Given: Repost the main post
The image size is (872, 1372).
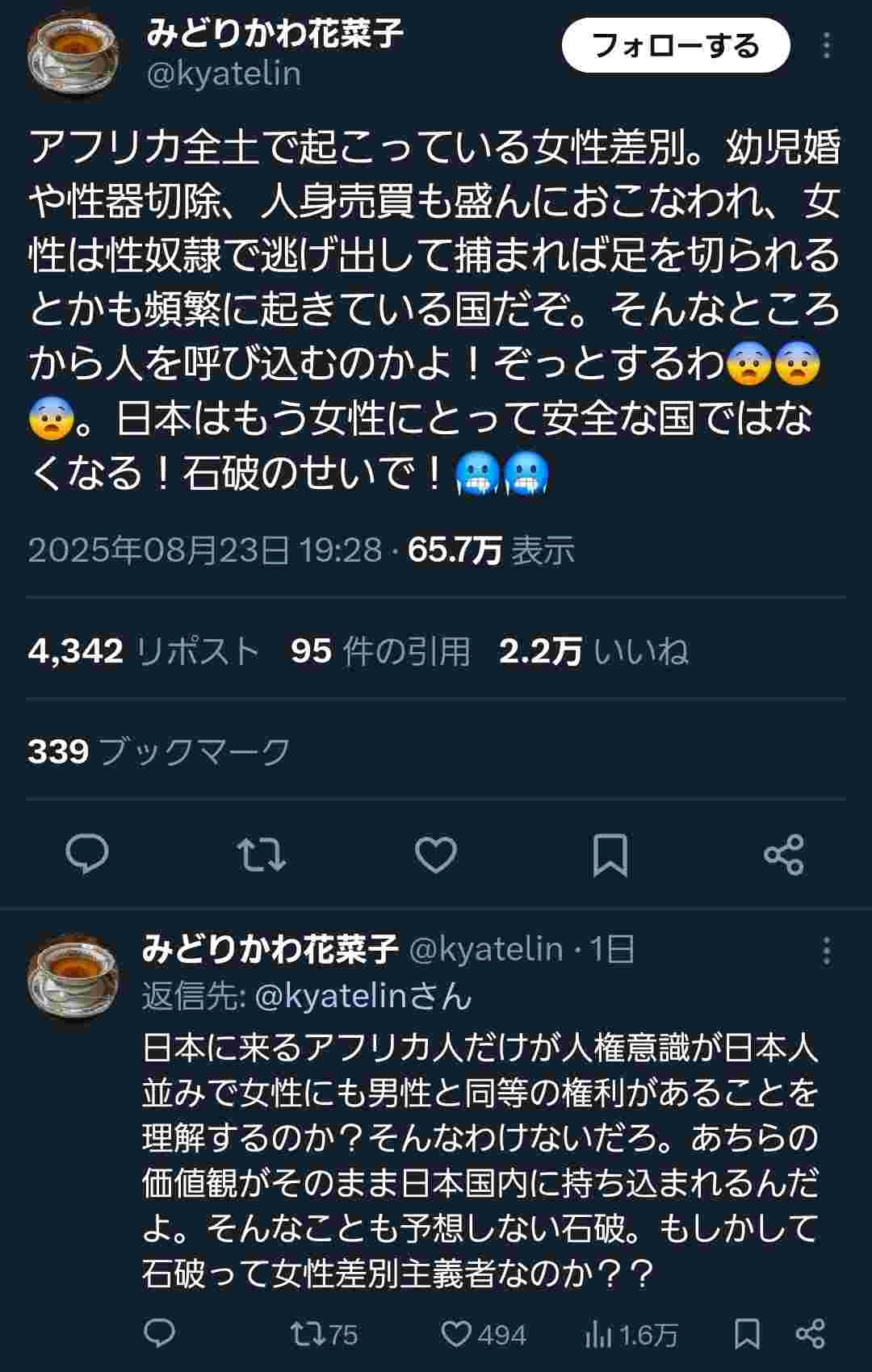Looking at the screenshot, I should pyautogui.click(x=262, y=854).
